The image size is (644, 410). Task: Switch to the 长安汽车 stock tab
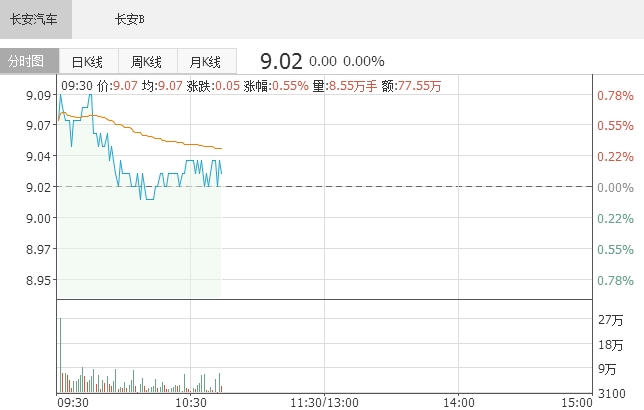coord(34,18)
